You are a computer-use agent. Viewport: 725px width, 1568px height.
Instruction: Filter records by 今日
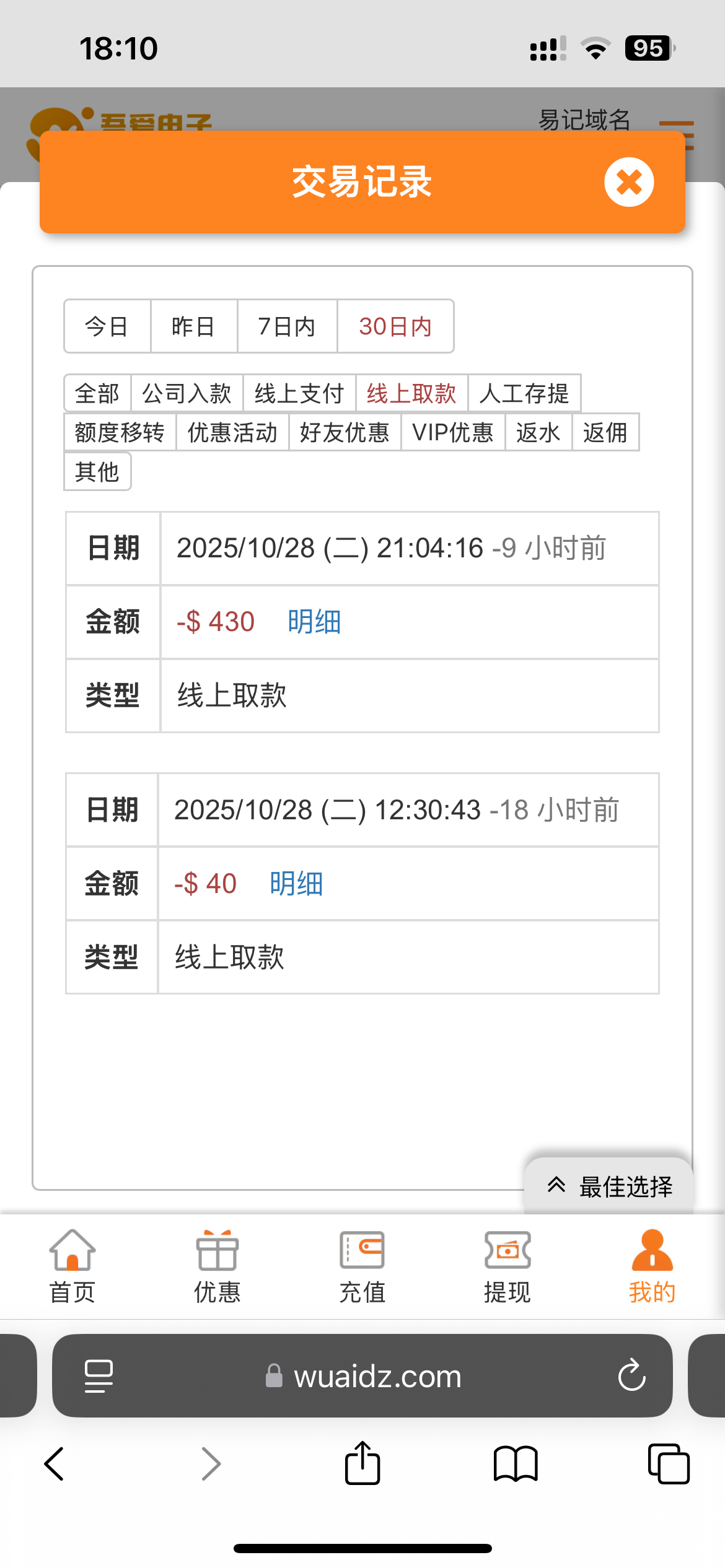107,326
